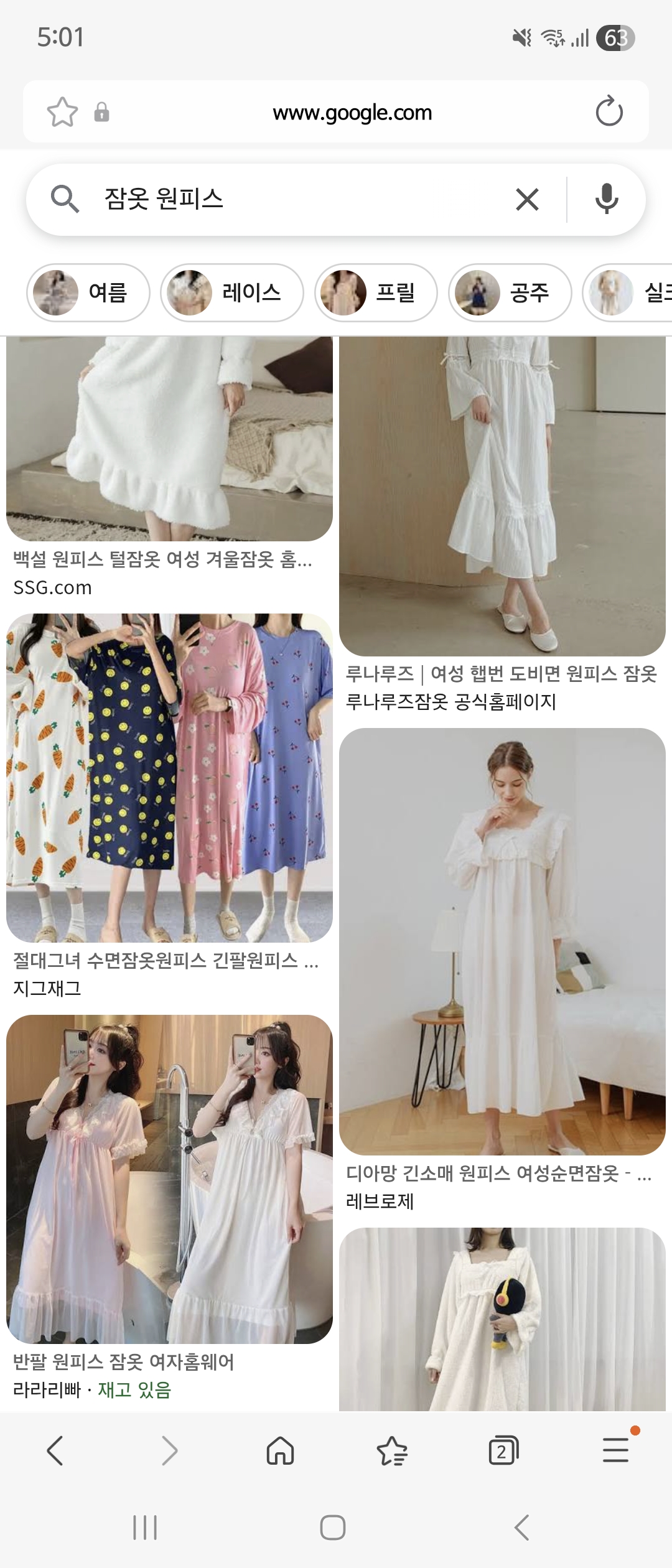This screenshot has height=1568, width=672.
Task: Filter results by 프릴
Action: click(376, 292)
